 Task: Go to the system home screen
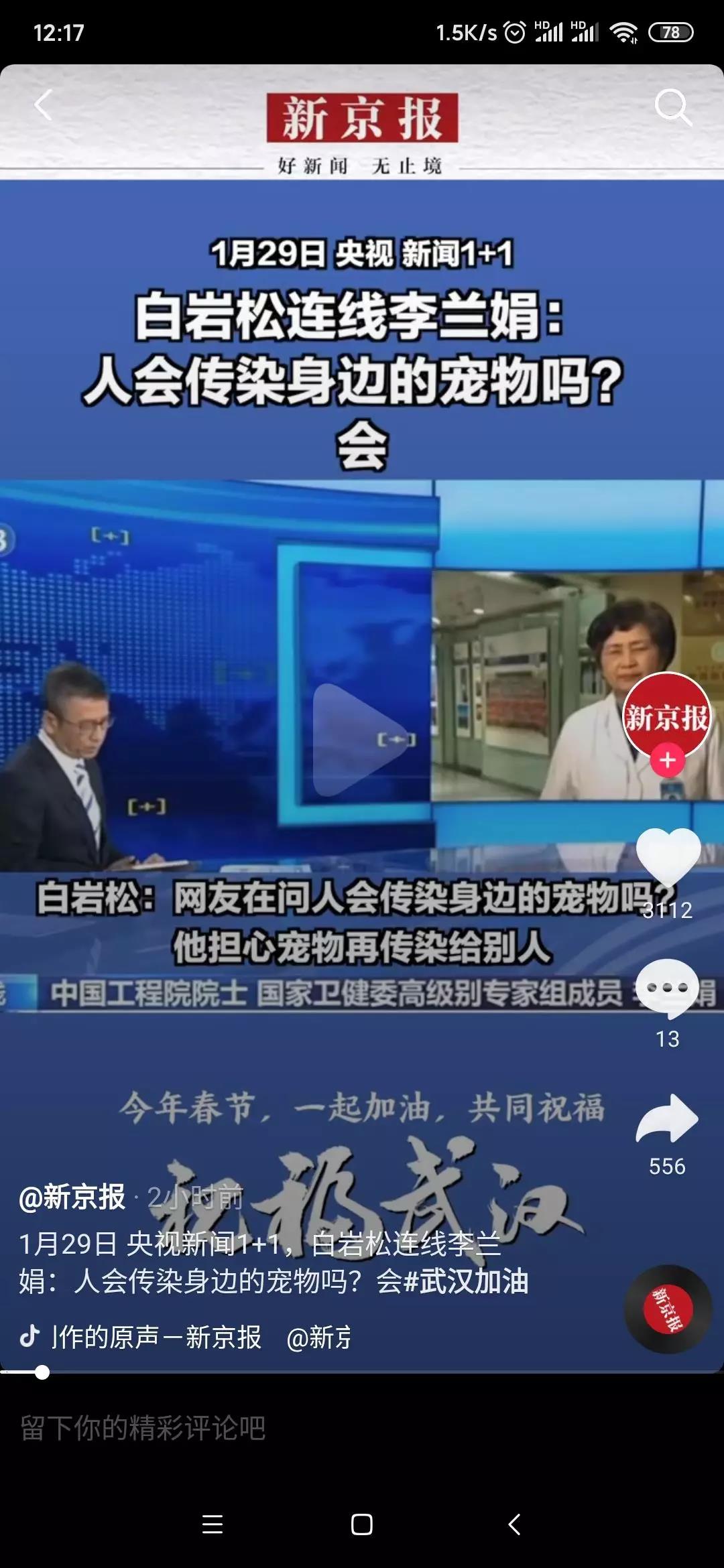click(361, 1524)
